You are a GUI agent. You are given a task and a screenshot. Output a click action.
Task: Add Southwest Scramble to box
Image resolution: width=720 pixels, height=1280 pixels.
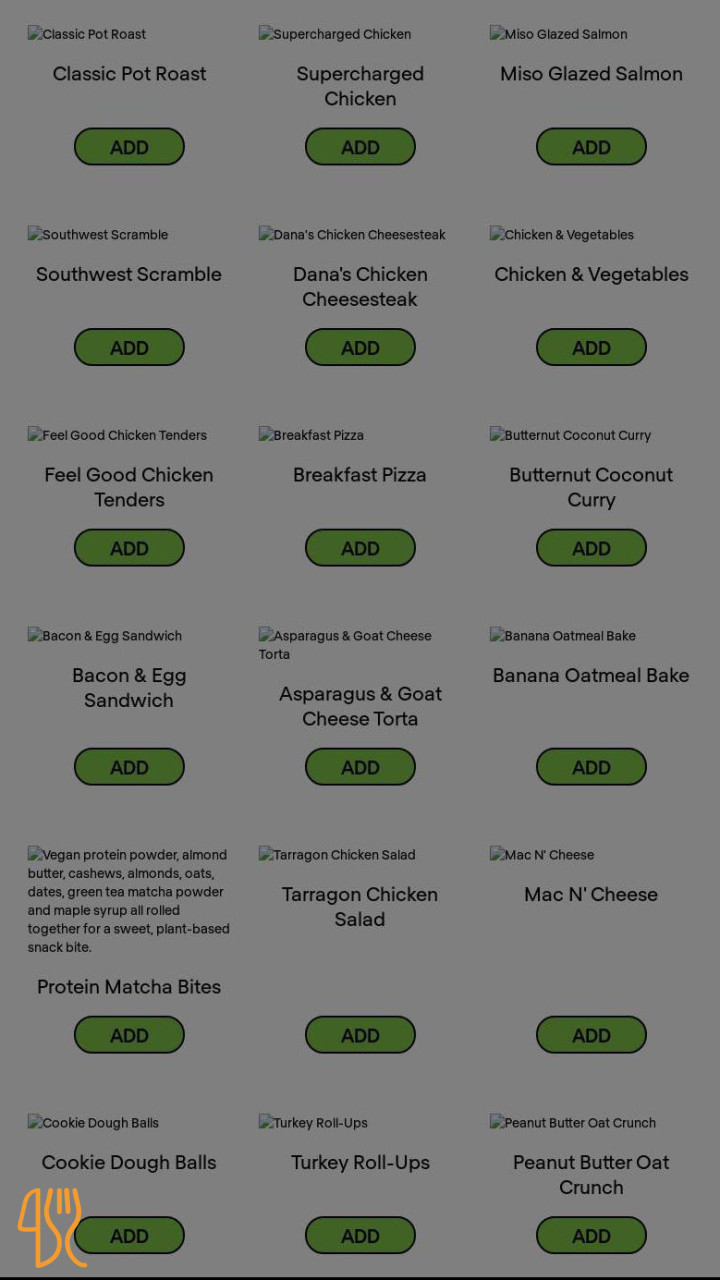(x=129, y=347)
